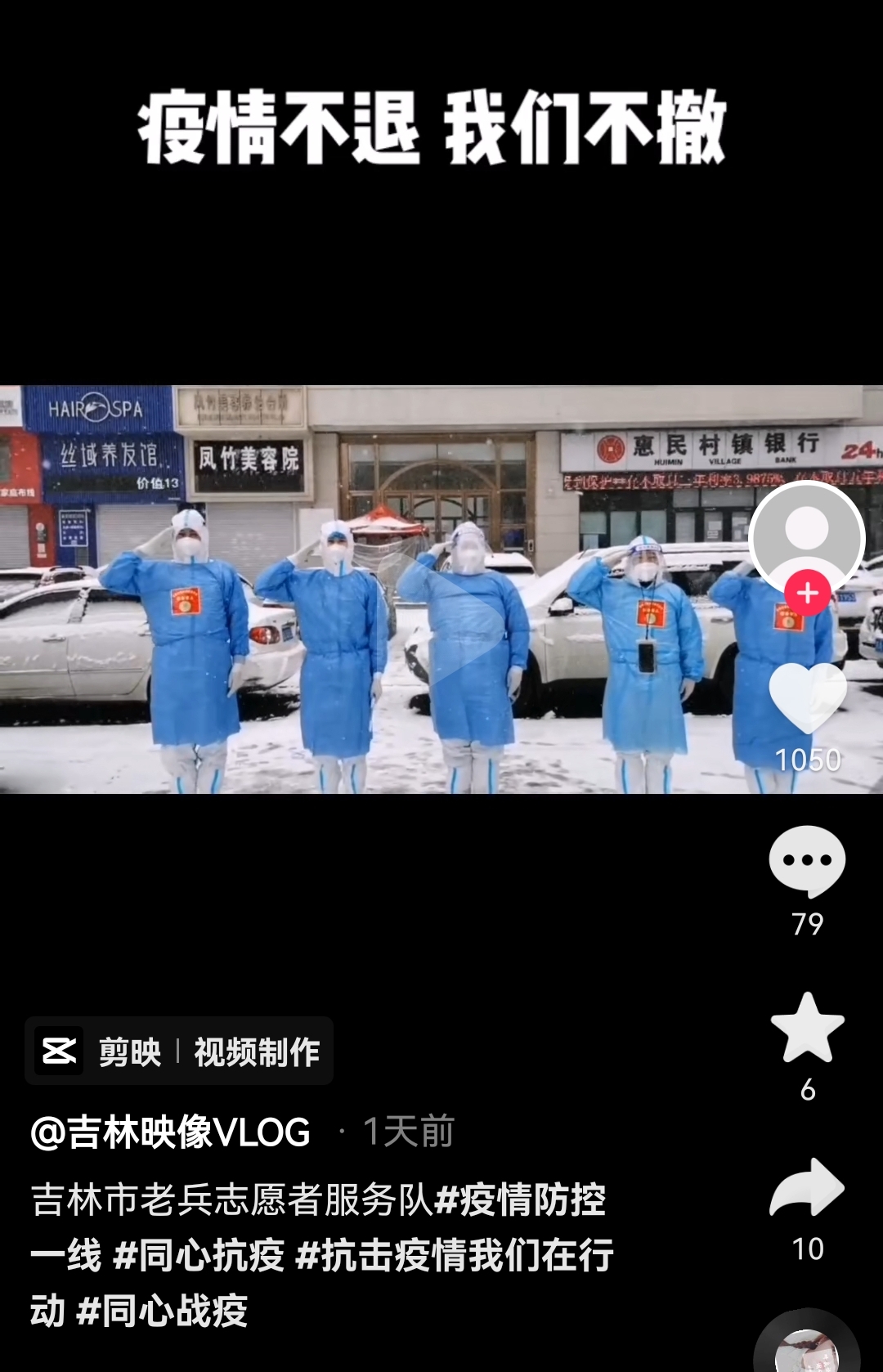This screenshot has height=1372, width=883.
Task: Open the 剪映 视频制作 template chip
Action: tap(179, 1051)
